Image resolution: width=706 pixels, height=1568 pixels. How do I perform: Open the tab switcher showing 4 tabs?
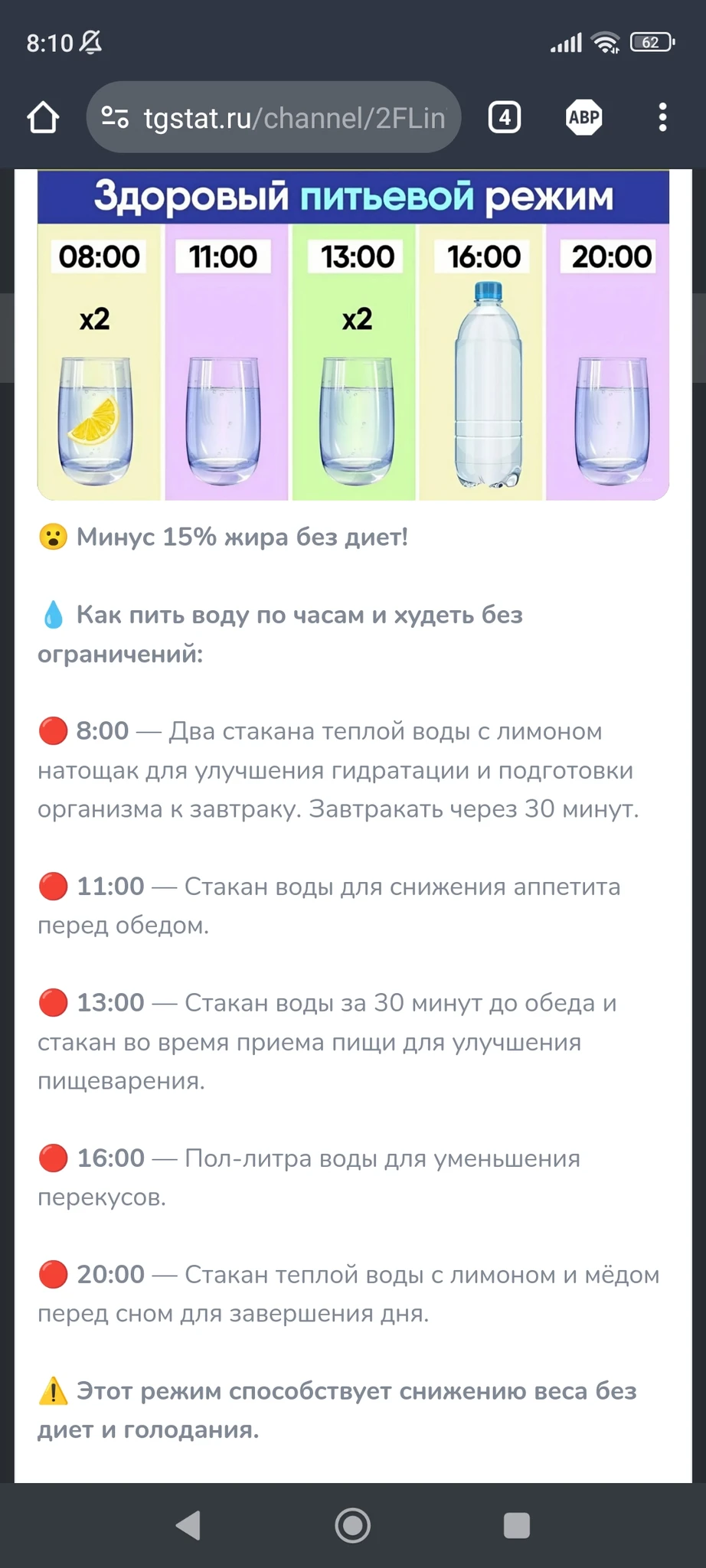(x=505, y=118)
